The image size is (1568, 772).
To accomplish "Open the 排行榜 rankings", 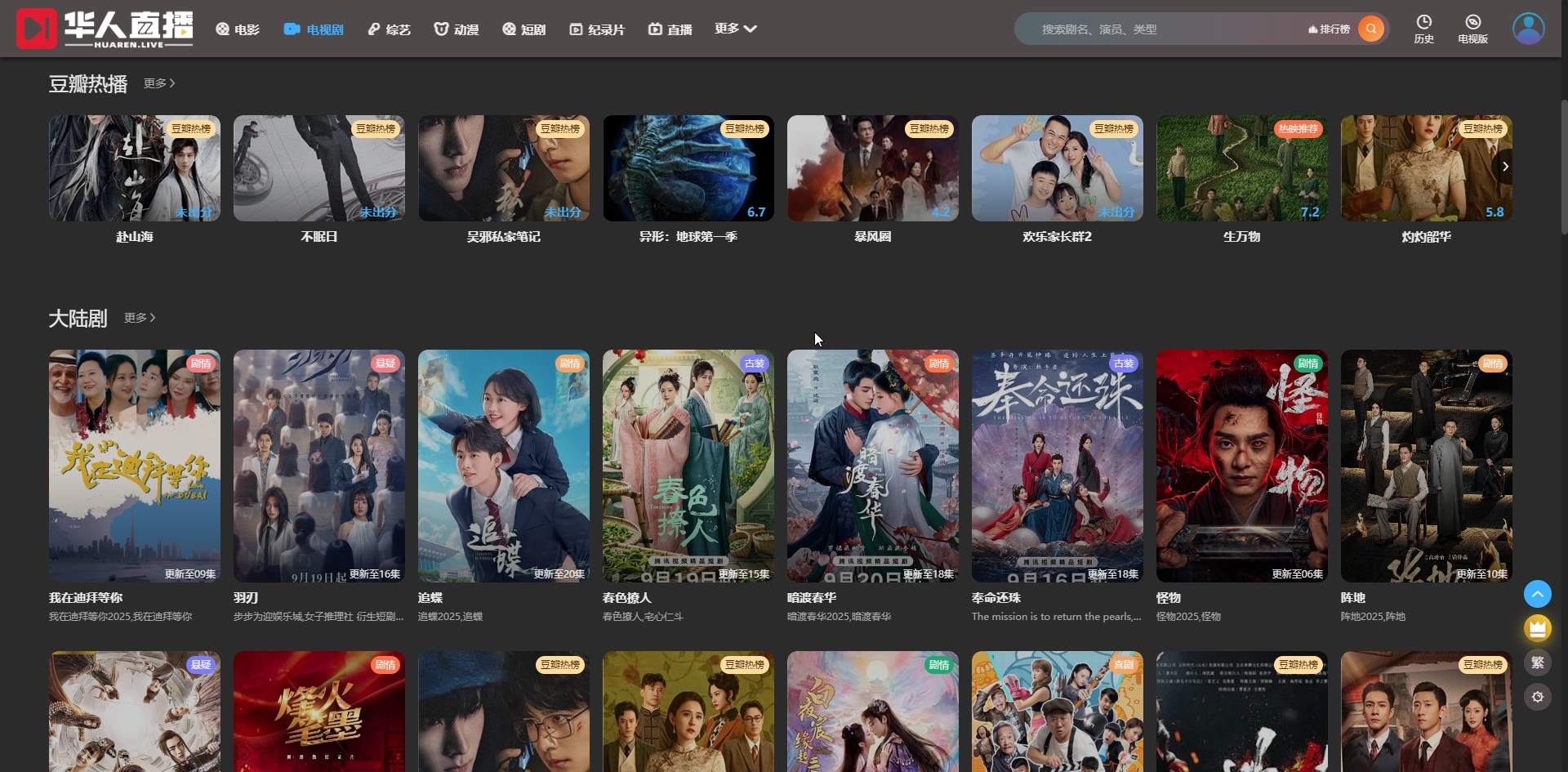I will [x=1330, y=29].
